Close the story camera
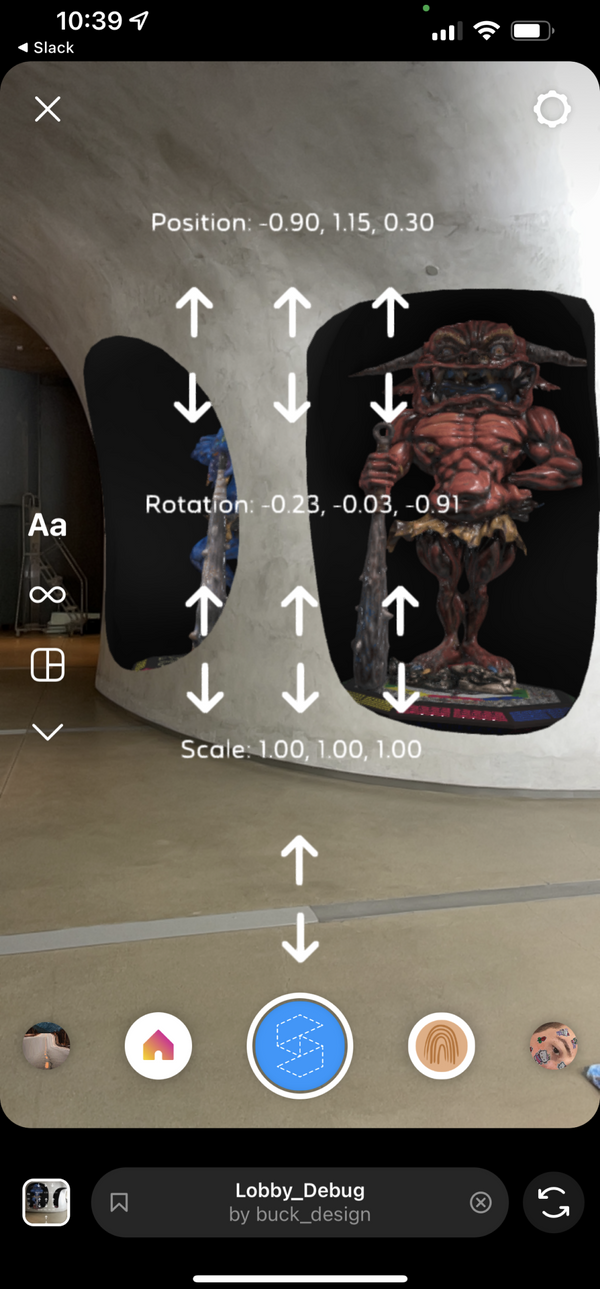 coord(47,109)
